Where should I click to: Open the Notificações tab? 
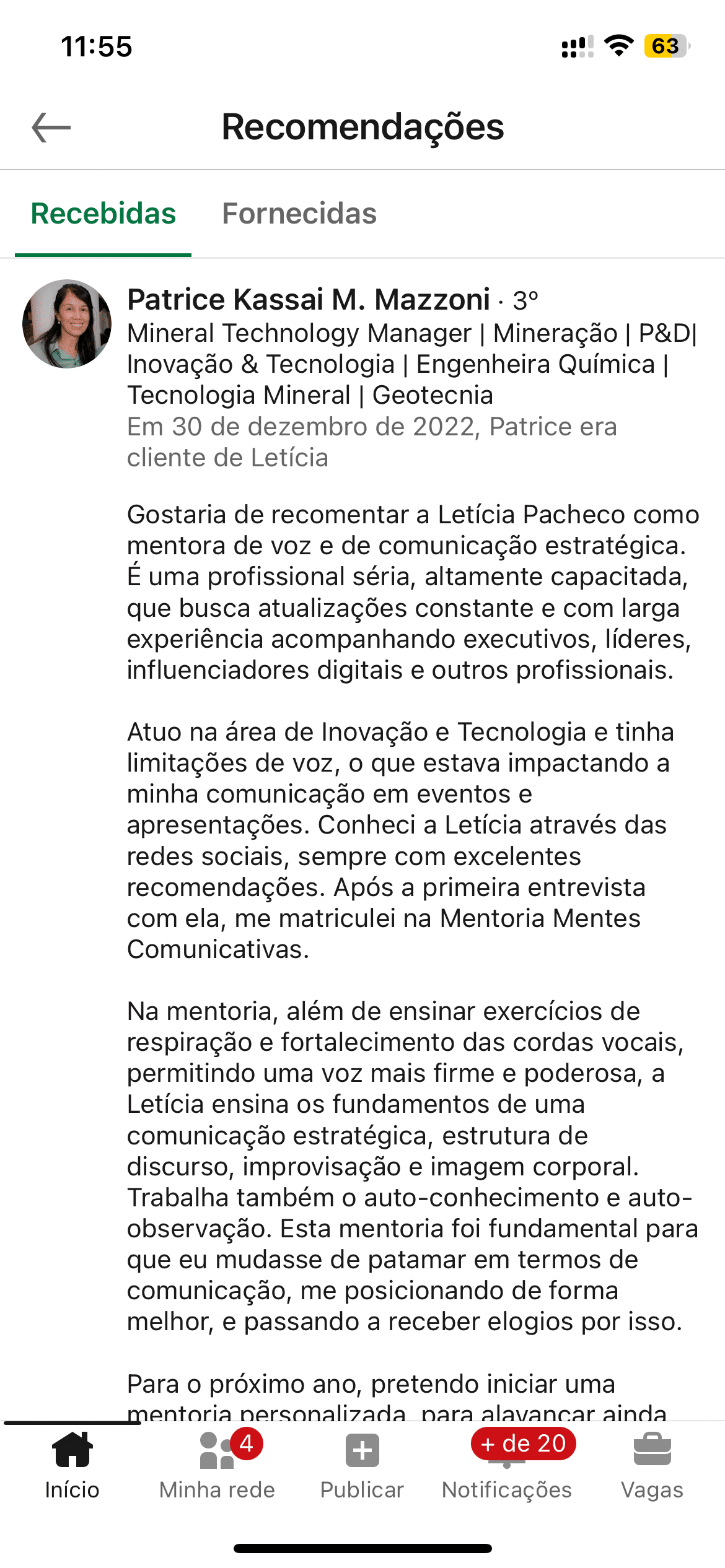(x=507, y=1465)
